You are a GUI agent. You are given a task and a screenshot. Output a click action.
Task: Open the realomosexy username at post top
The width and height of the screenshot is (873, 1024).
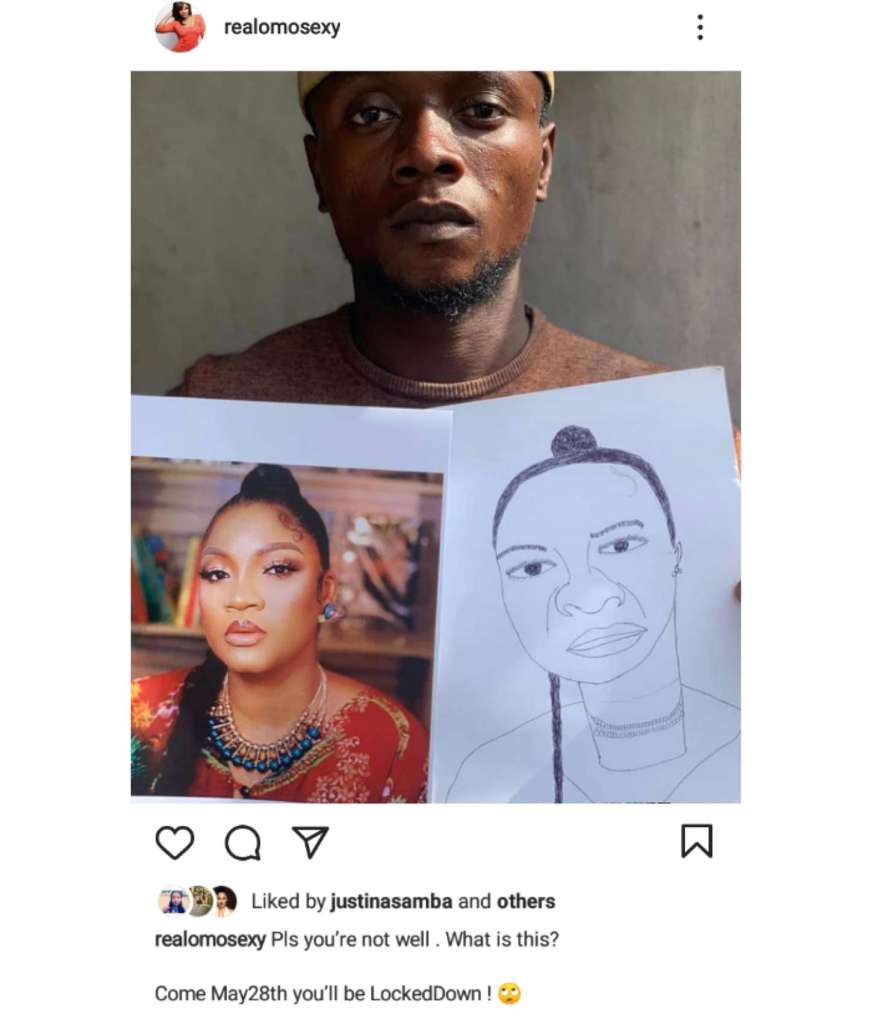coord(282,28)
